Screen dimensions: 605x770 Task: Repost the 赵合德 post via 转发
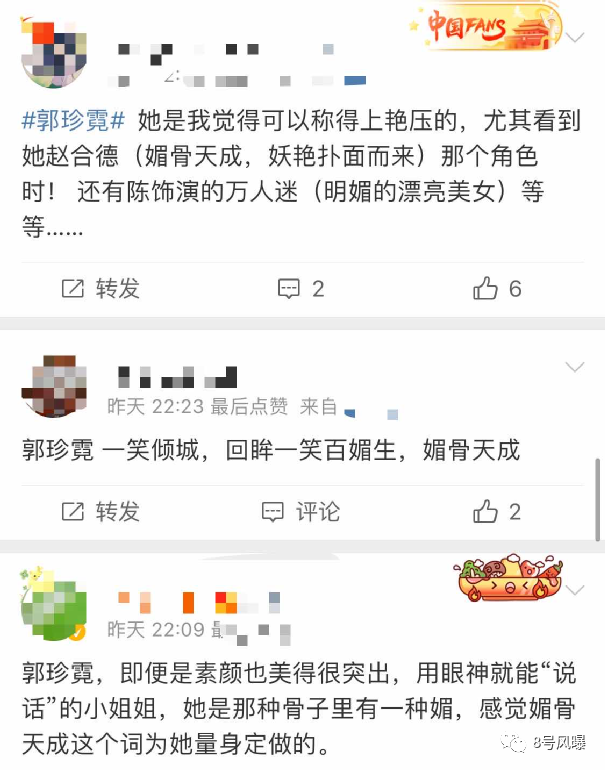(101, 289)
